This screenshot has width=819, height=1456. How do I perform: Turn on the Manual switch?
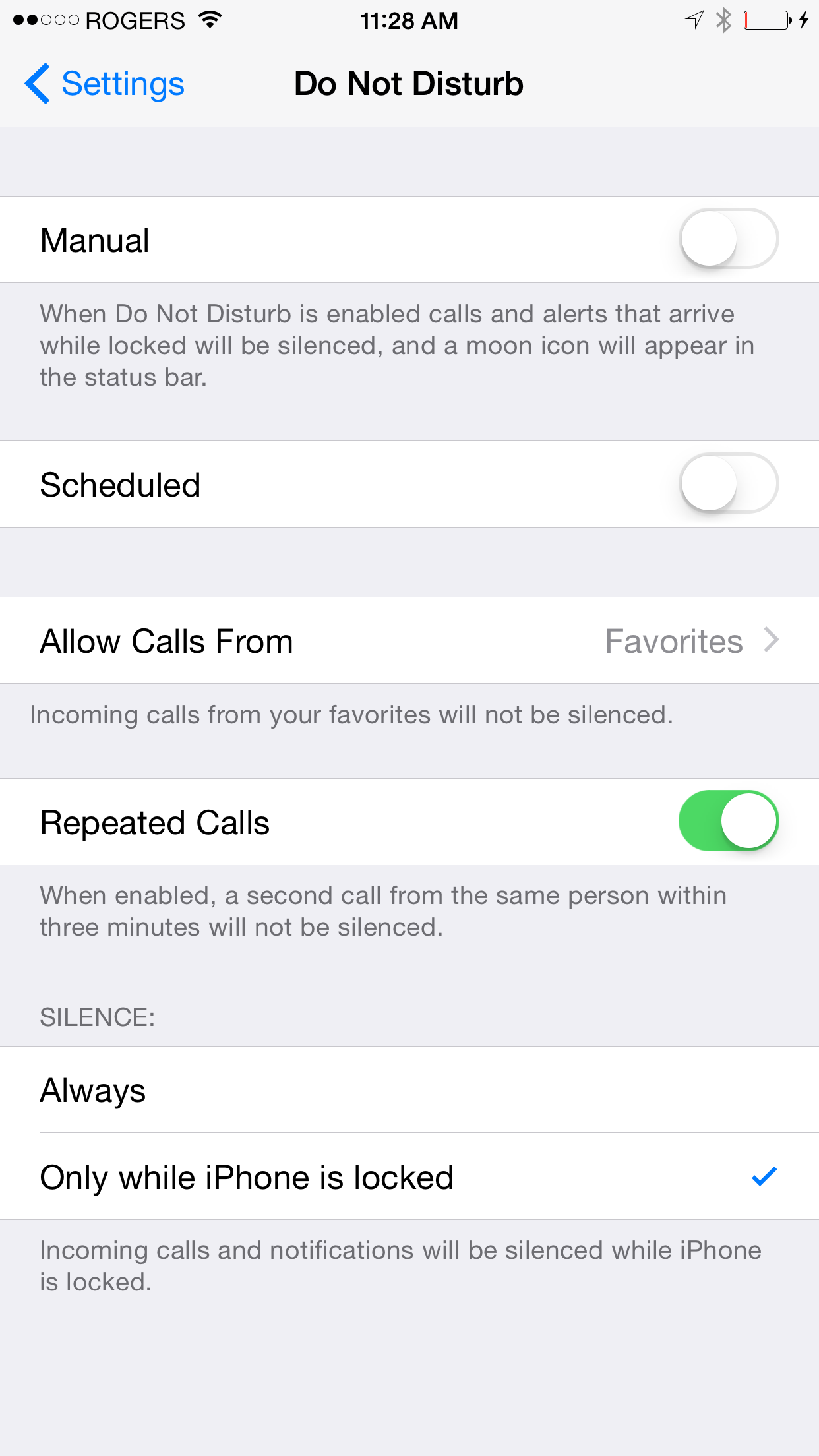coord(729,239)
